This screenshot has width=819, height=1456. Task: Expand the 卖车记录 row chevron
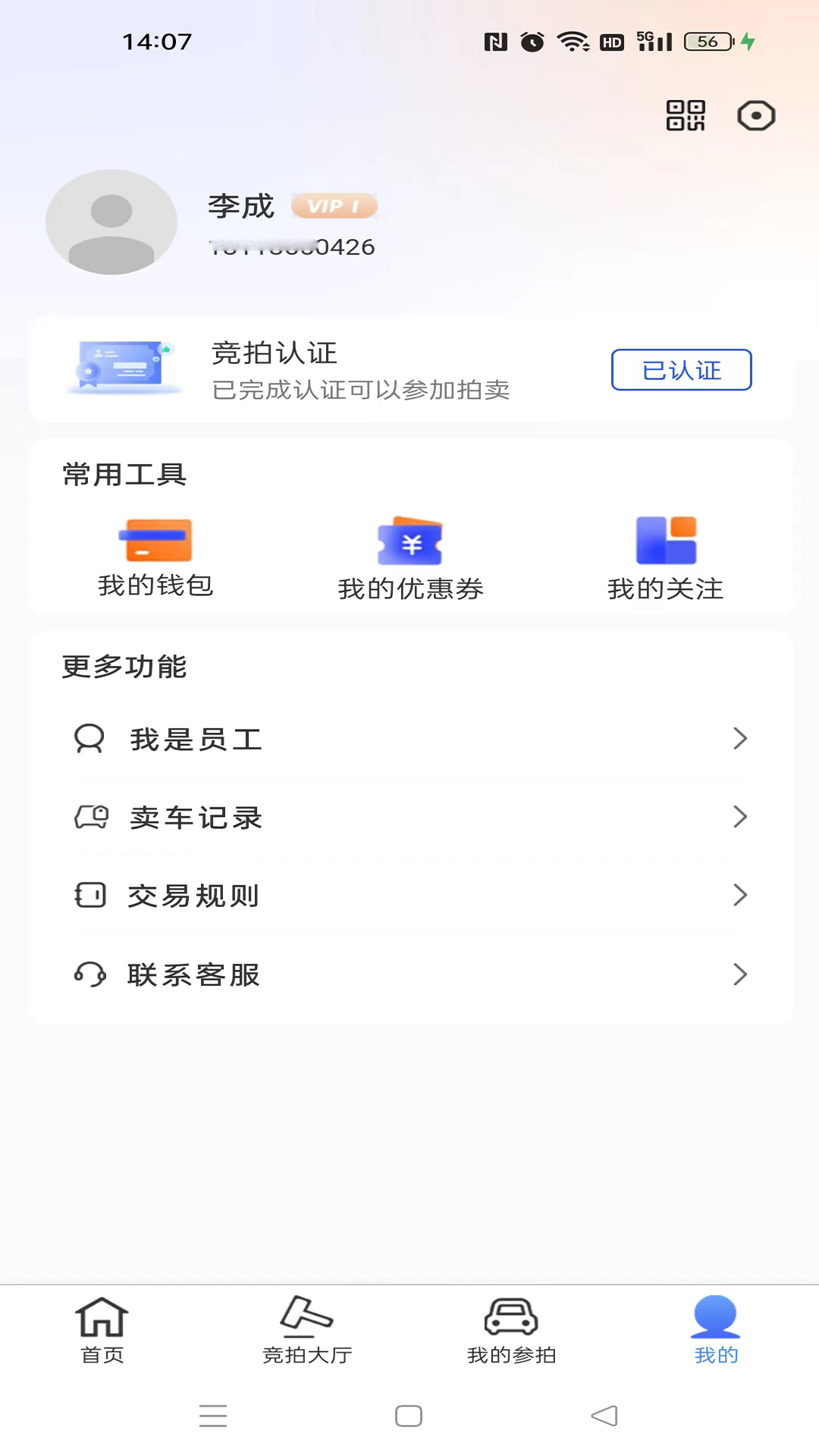coord(739,817)
